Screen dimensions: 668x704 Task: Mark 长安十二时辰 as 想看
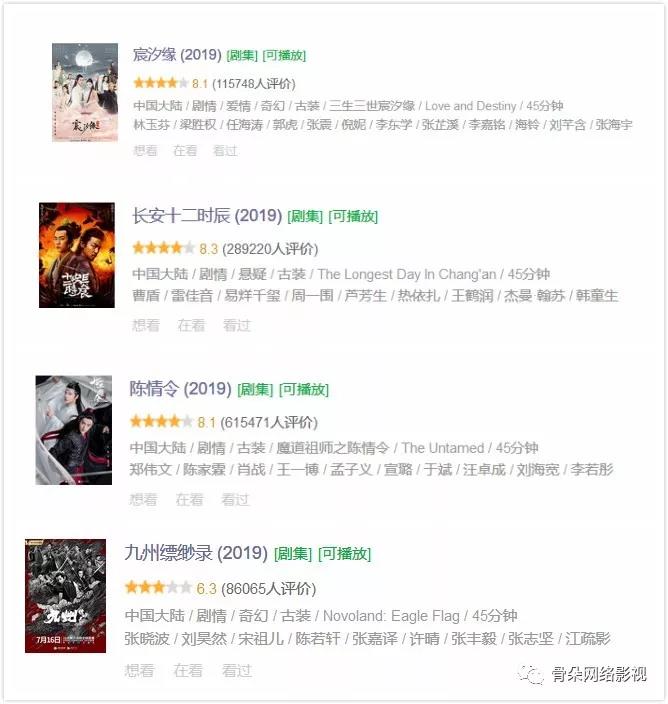point(146,325)
